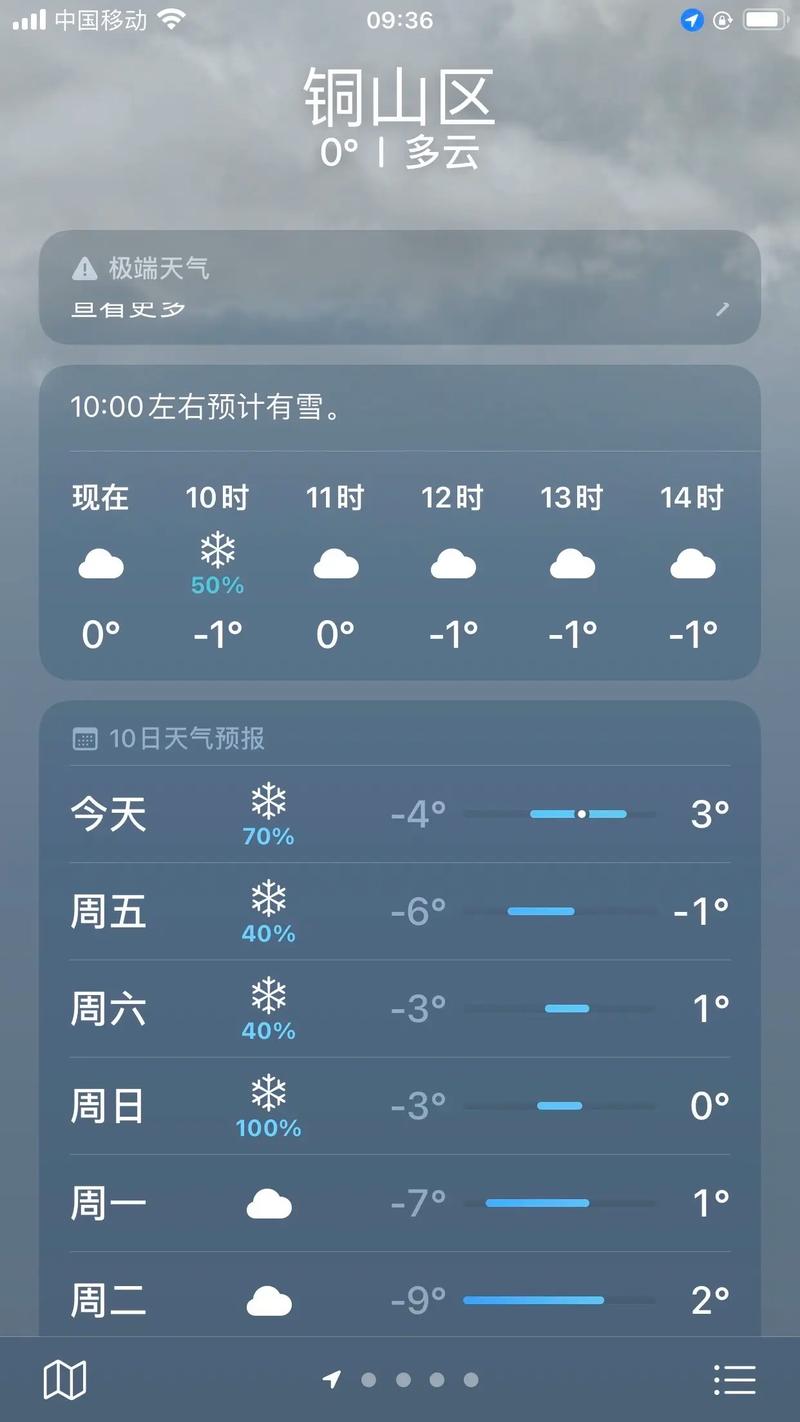Viewport: 800px width, 1422px height.
Task: Tap the snowflake icon on the 周日 row
Action: click(x=269, y=1095)
